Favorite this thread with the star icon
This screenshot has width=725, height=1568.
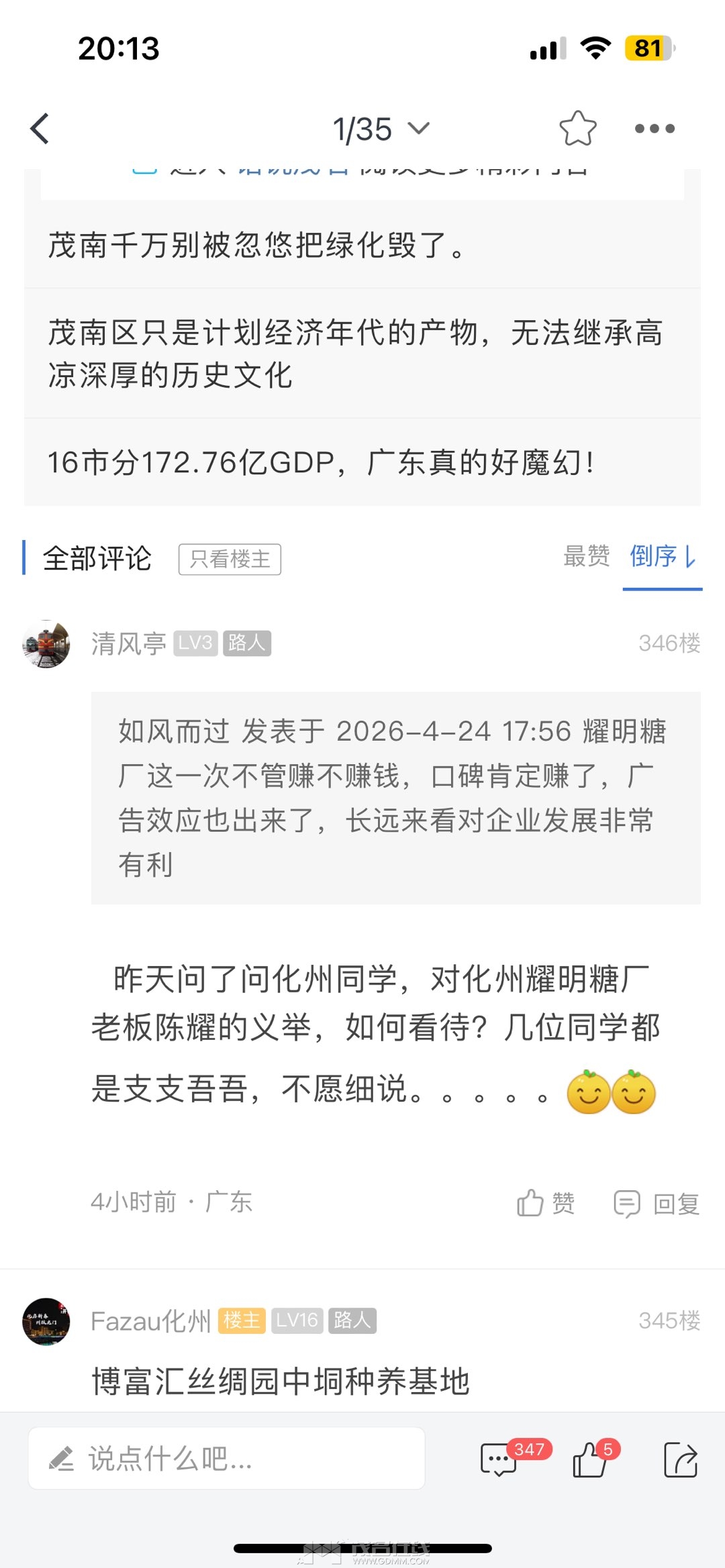tap(577, 128)
